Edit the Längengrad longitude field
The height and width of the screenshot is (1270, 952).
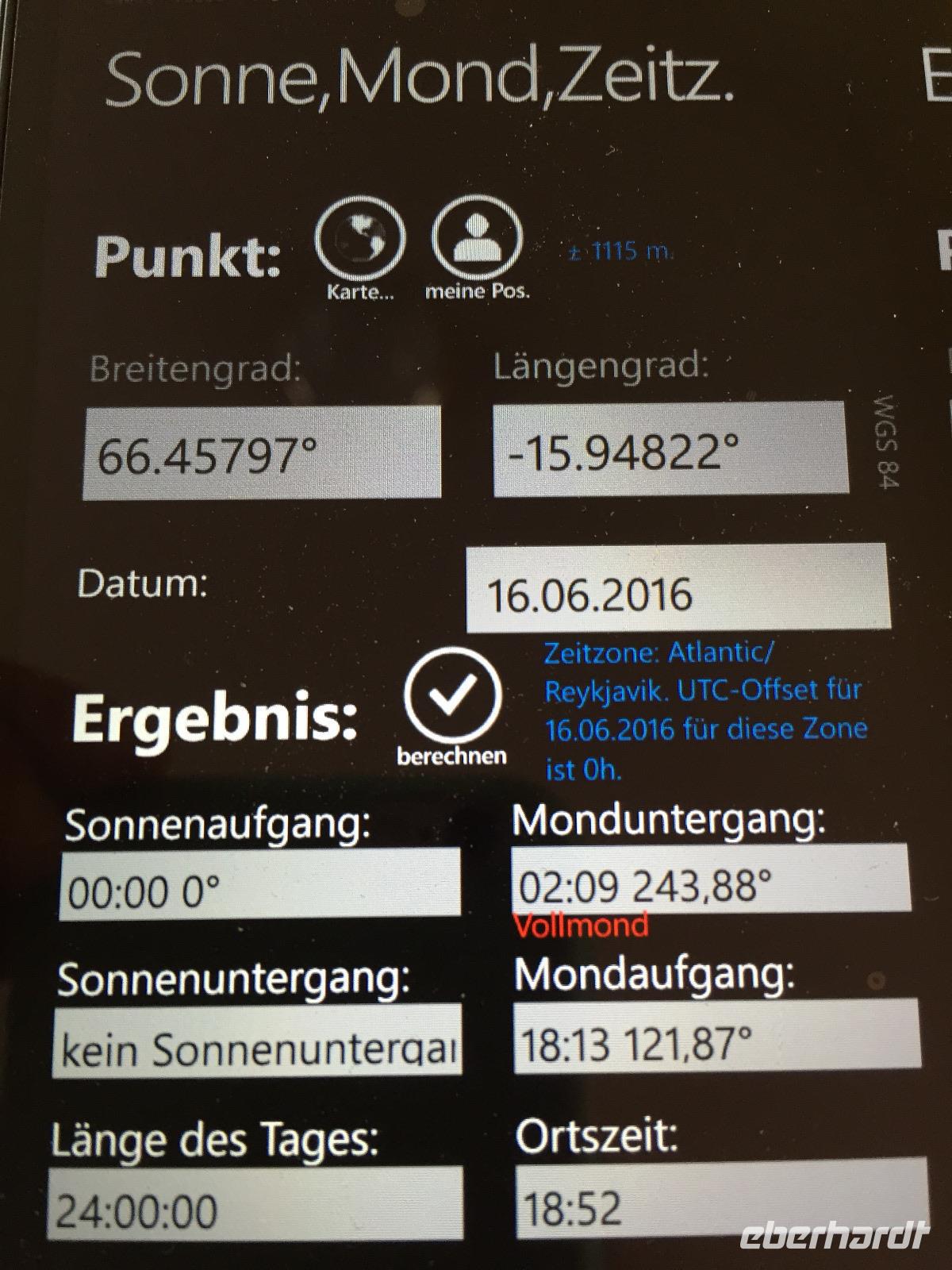670,450
